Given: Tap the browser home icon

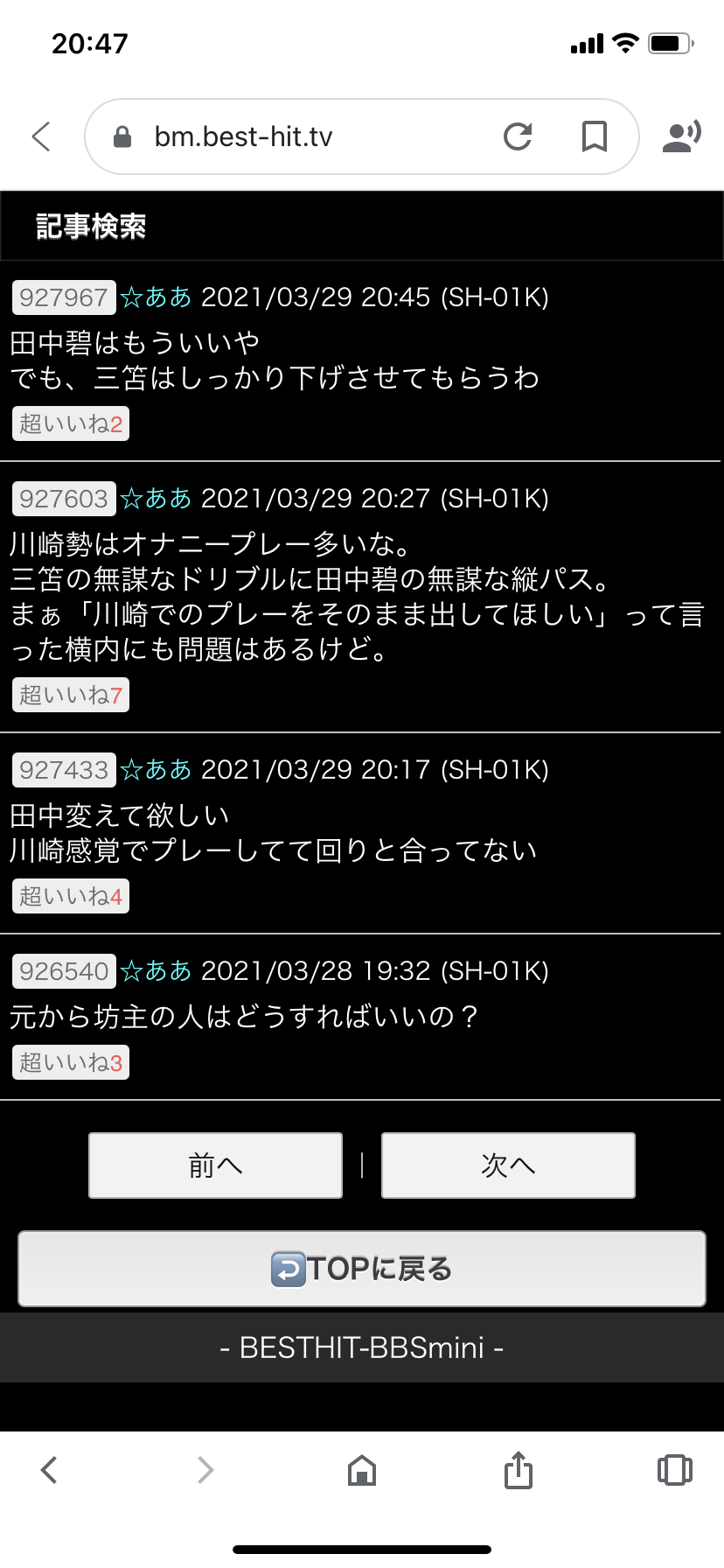Looking at the screenshot, I should tap(362, 1470).
